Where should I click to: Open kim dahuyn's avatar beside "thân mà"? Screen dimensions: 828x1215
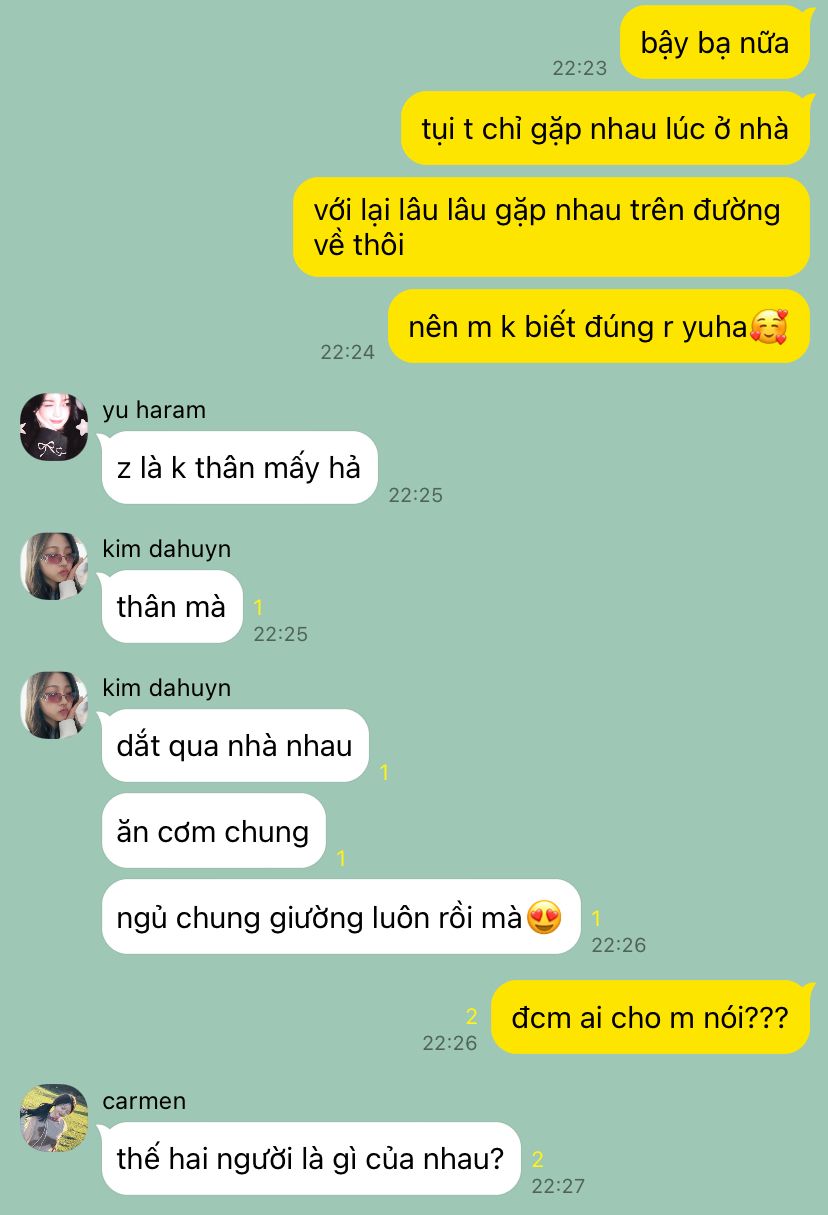(x=54, y=566)
